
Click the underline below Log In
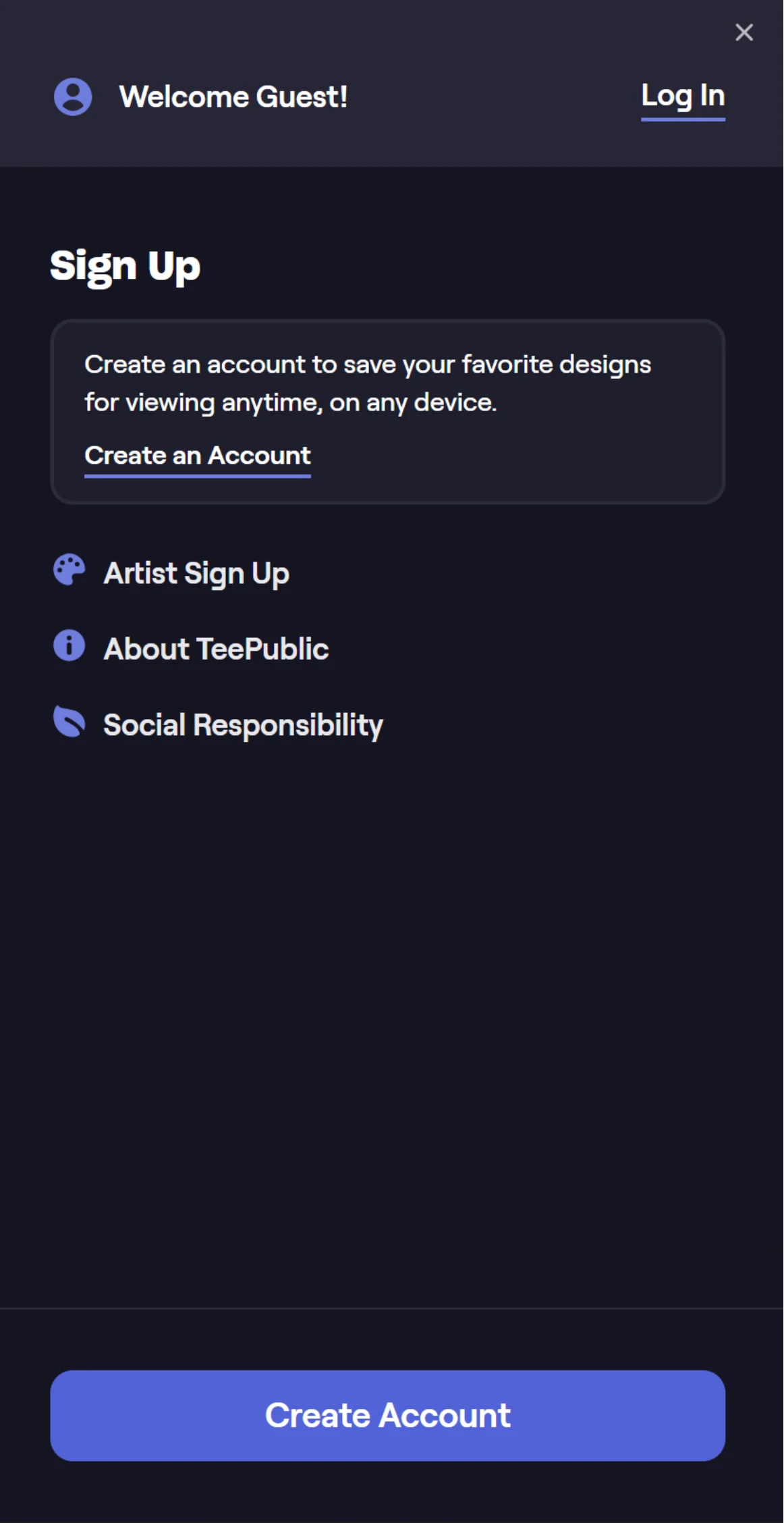pyautogui.click(x=682, y=119)
